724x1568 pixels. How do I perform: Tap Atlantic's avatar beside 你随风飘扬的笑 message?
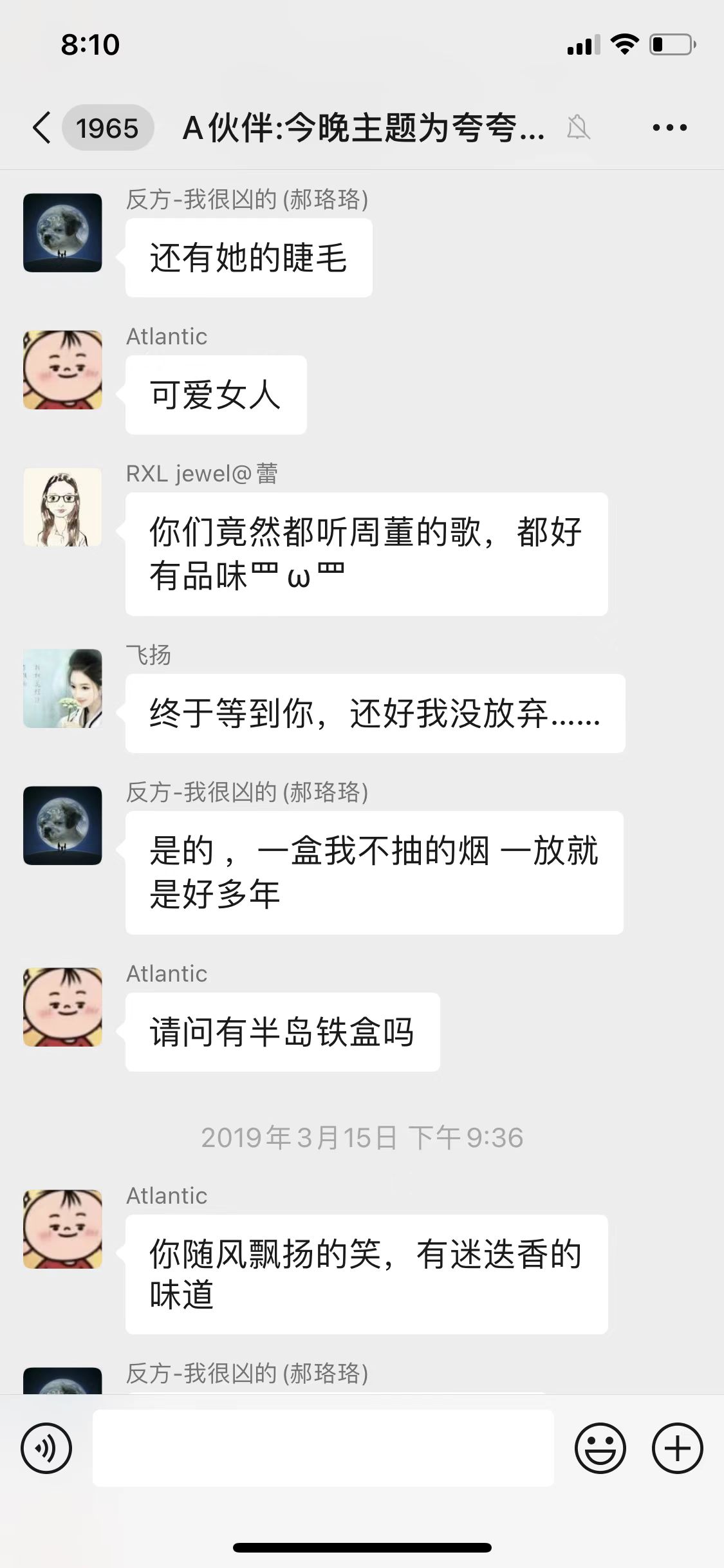tap(62, 1229)
